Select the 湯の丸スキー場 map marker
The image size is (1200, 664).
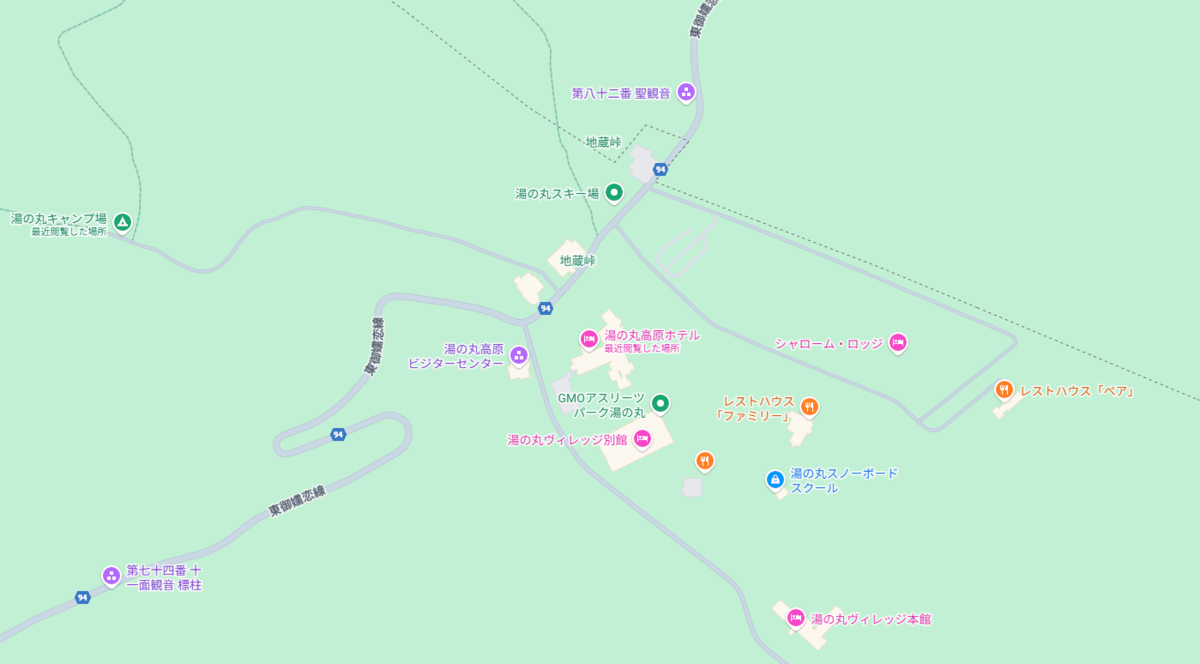pyautogui.click(x=614, y=192)
